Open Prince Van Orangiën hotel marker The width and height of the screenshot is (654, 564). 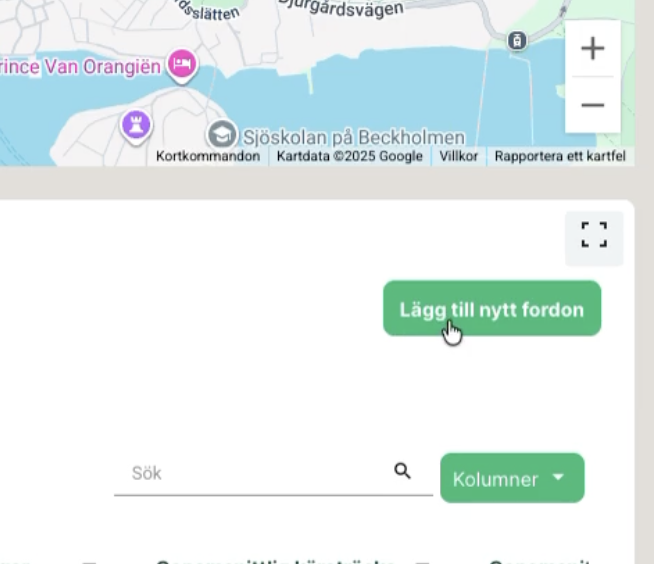pos(181,65)
